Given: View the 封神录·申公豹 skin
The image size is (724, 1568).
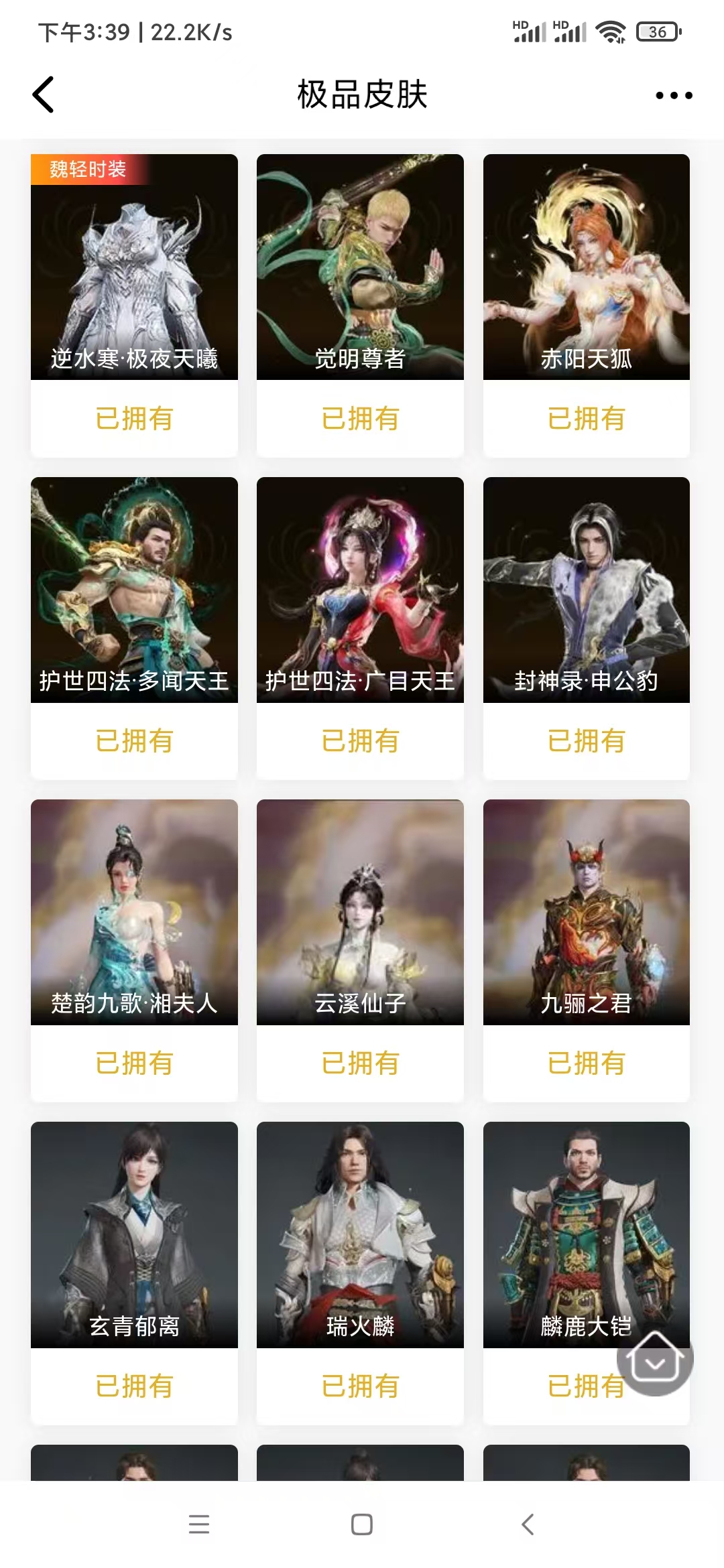Looking at the screenshot, I should pos(586,590).
